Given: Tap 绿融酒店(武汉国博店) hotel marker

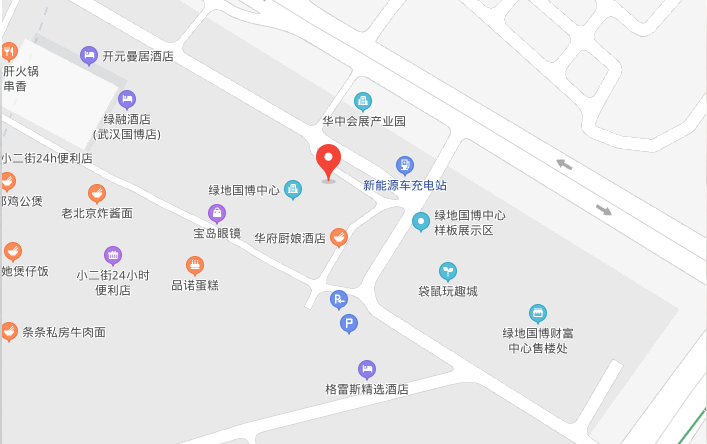Looking at the screenshot, I should point(126,99).
